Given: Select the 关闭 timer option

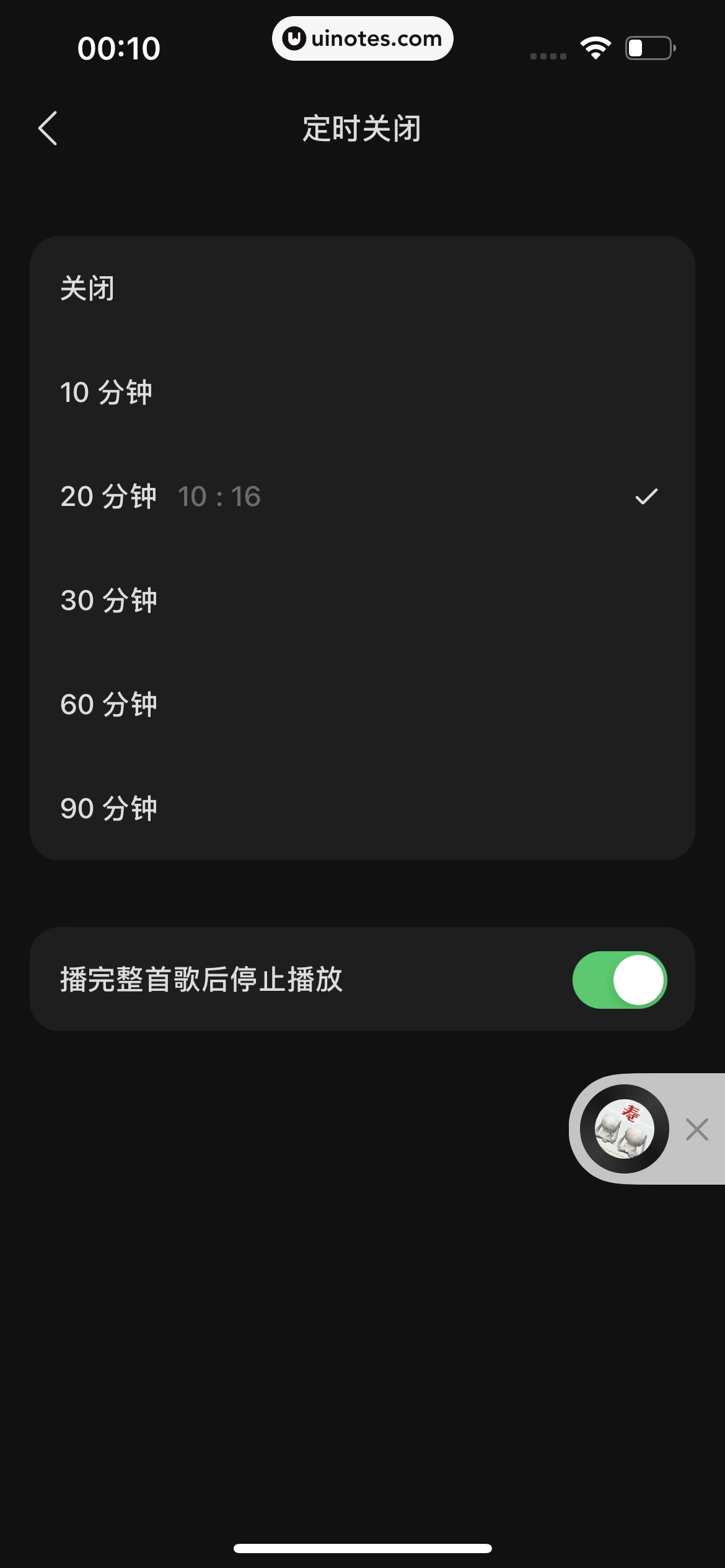Looking at the screenshot, I should [x=85, y=288].
